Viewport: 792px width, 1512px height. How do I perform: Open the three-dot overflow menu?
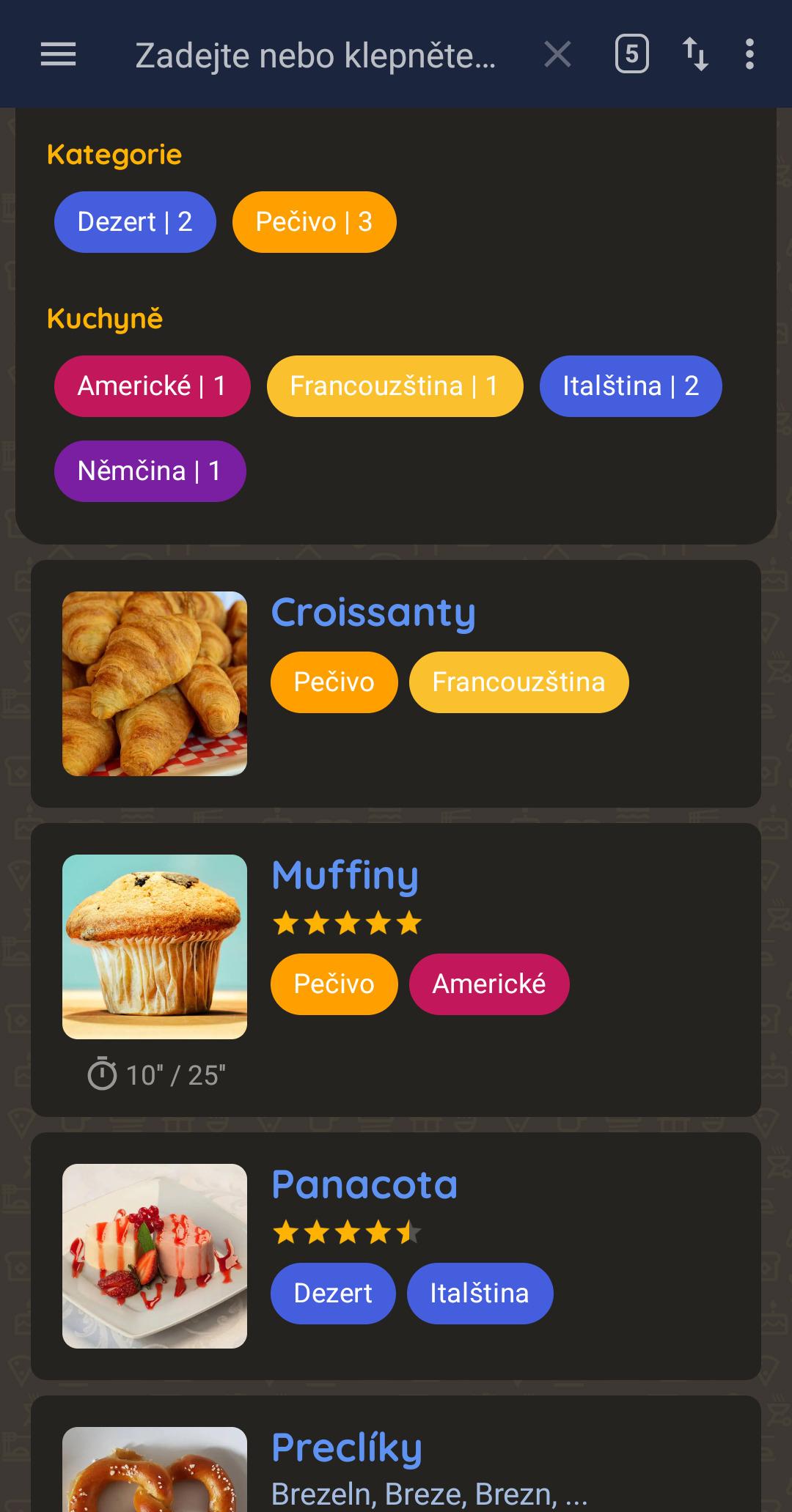click(749, 54)
